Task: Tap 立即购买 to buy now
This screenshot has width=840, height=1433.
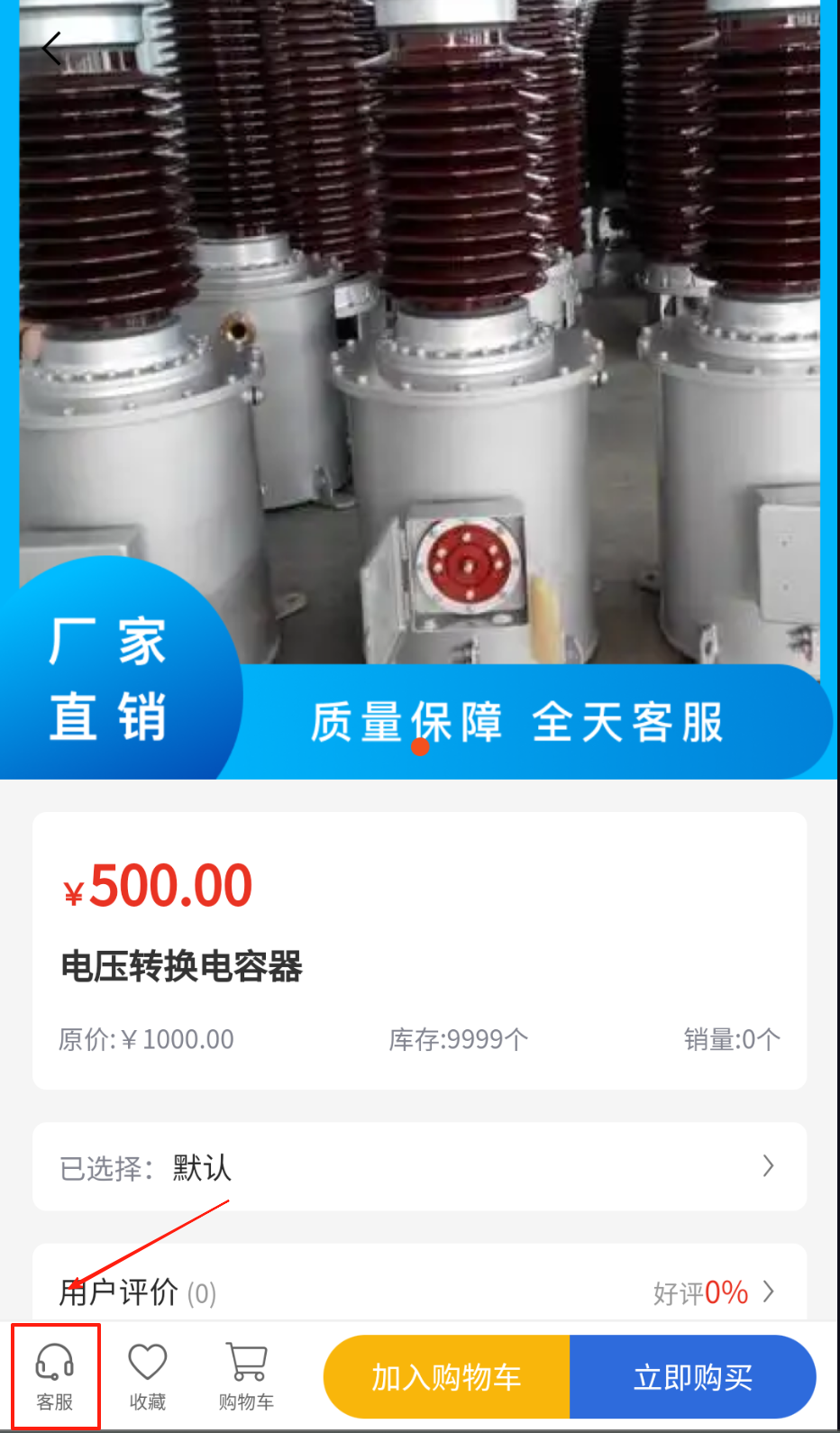Action: click(692, 1377)
